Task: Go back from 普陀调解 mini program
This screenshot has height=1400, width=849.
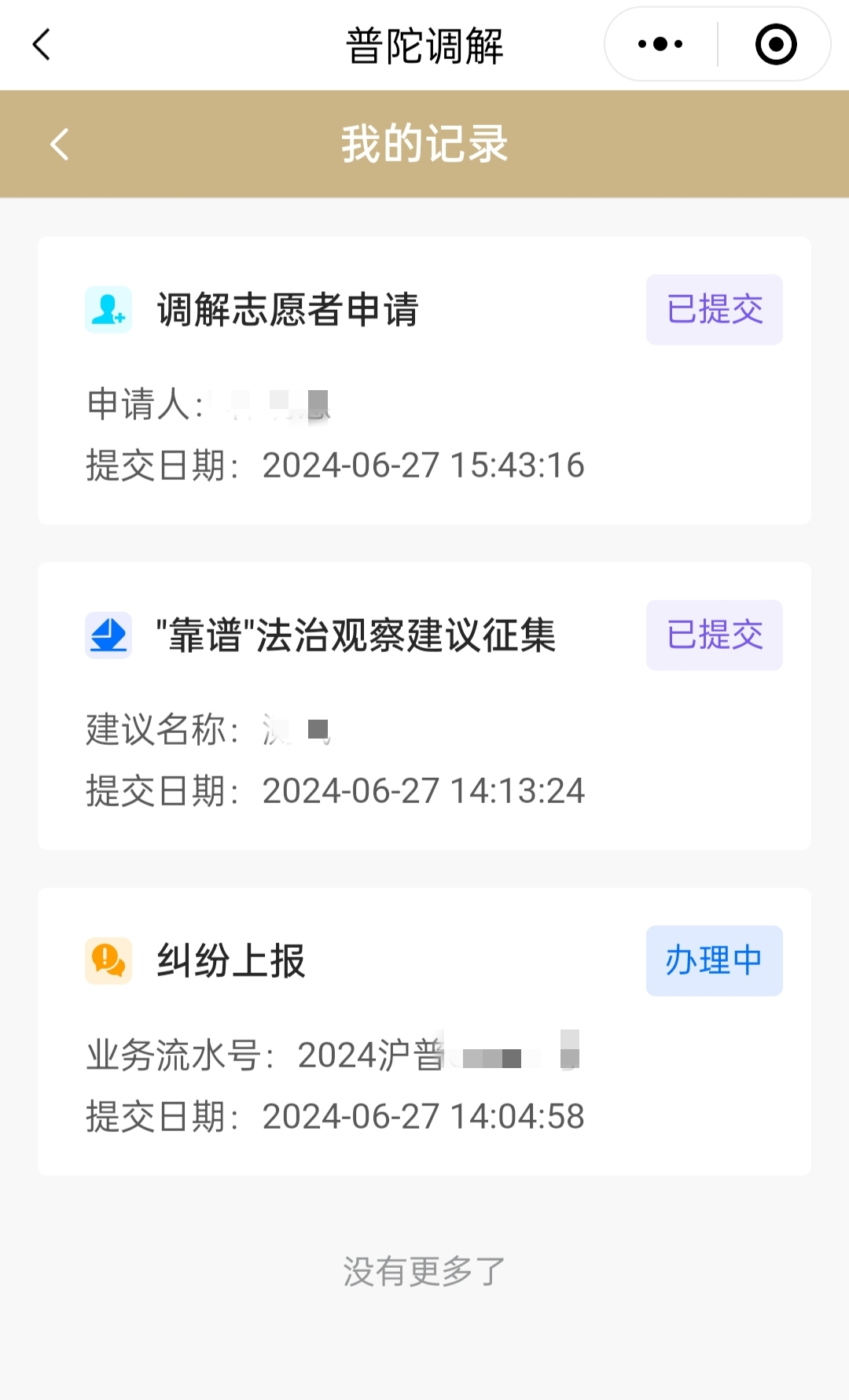Action: 42,44
